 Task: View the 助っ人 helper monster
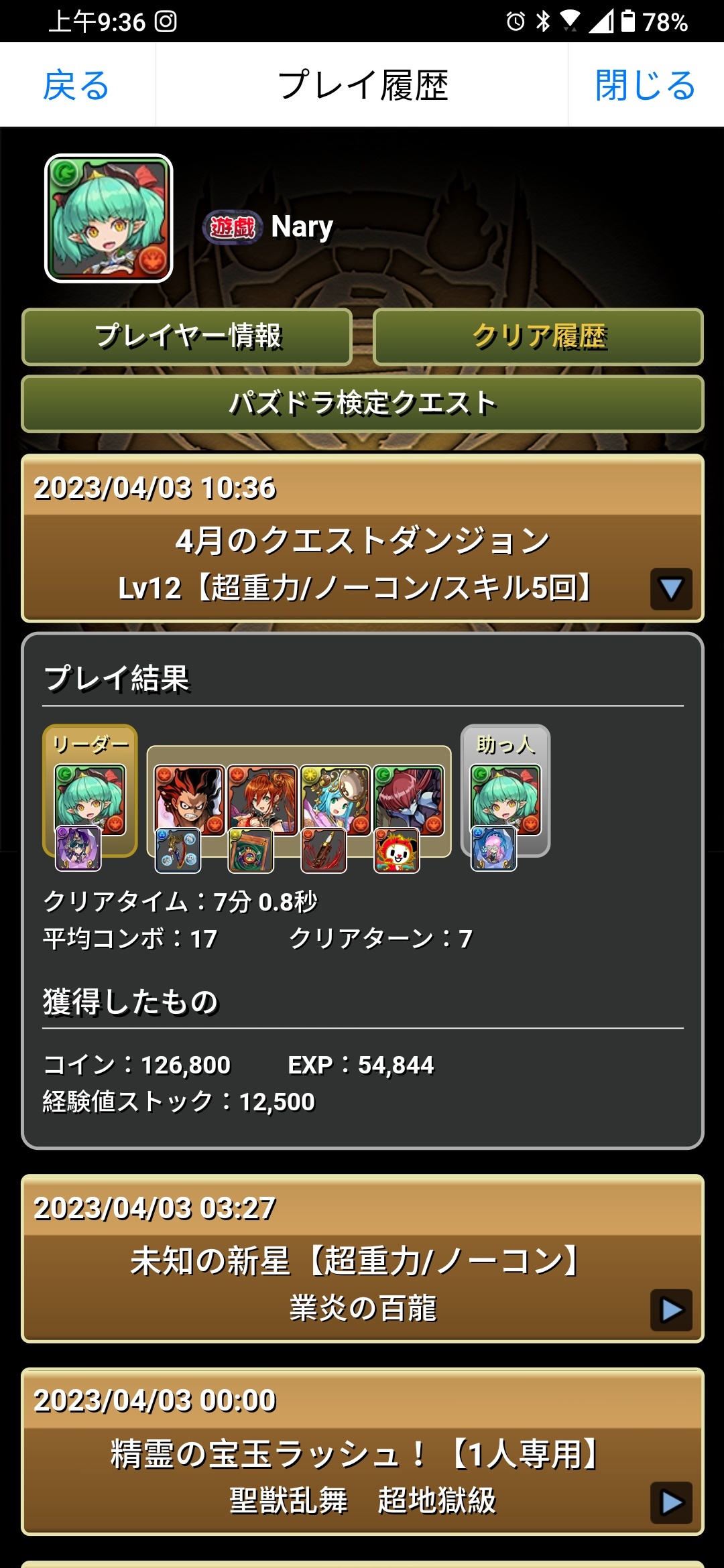506,799
